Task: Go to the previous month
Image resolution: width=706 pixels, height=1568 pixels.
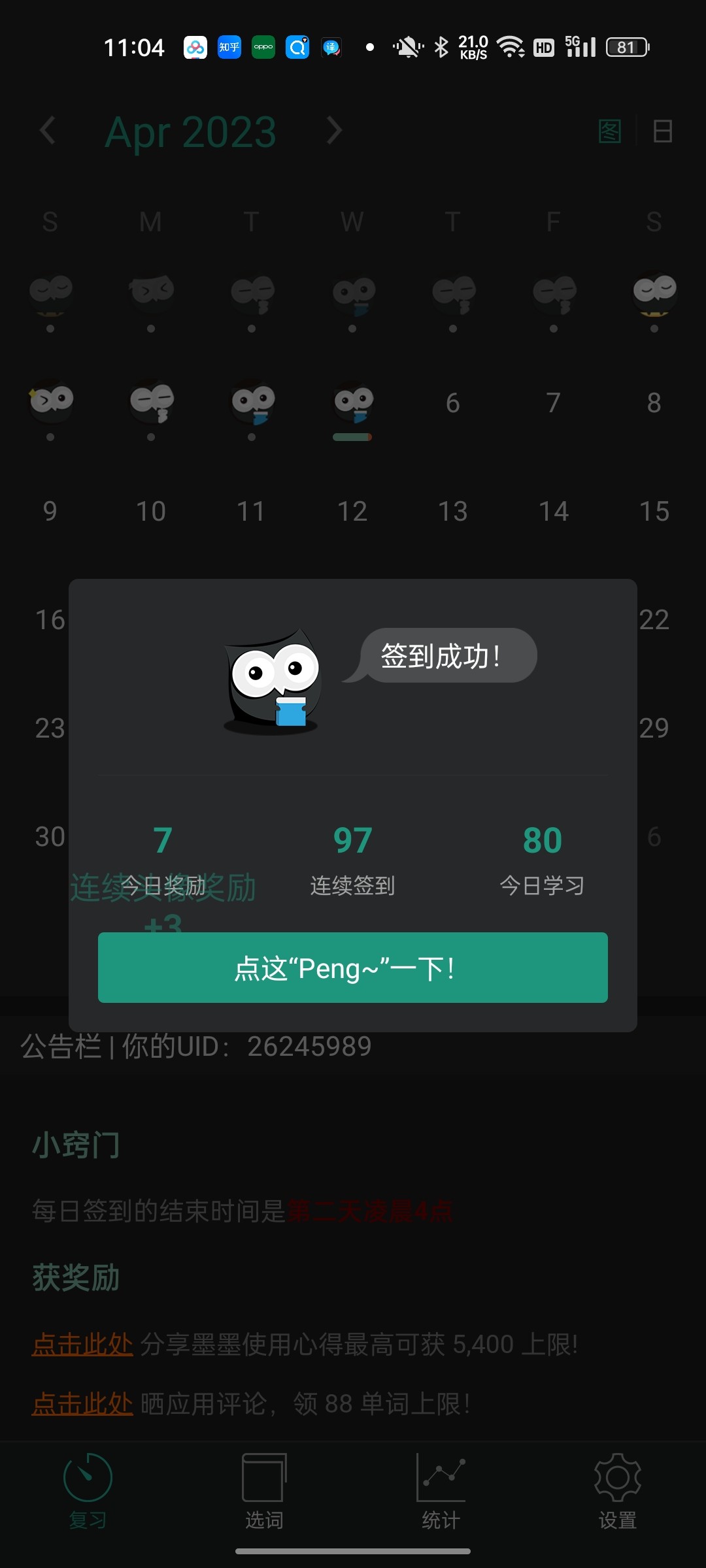Action: (47, 131)
